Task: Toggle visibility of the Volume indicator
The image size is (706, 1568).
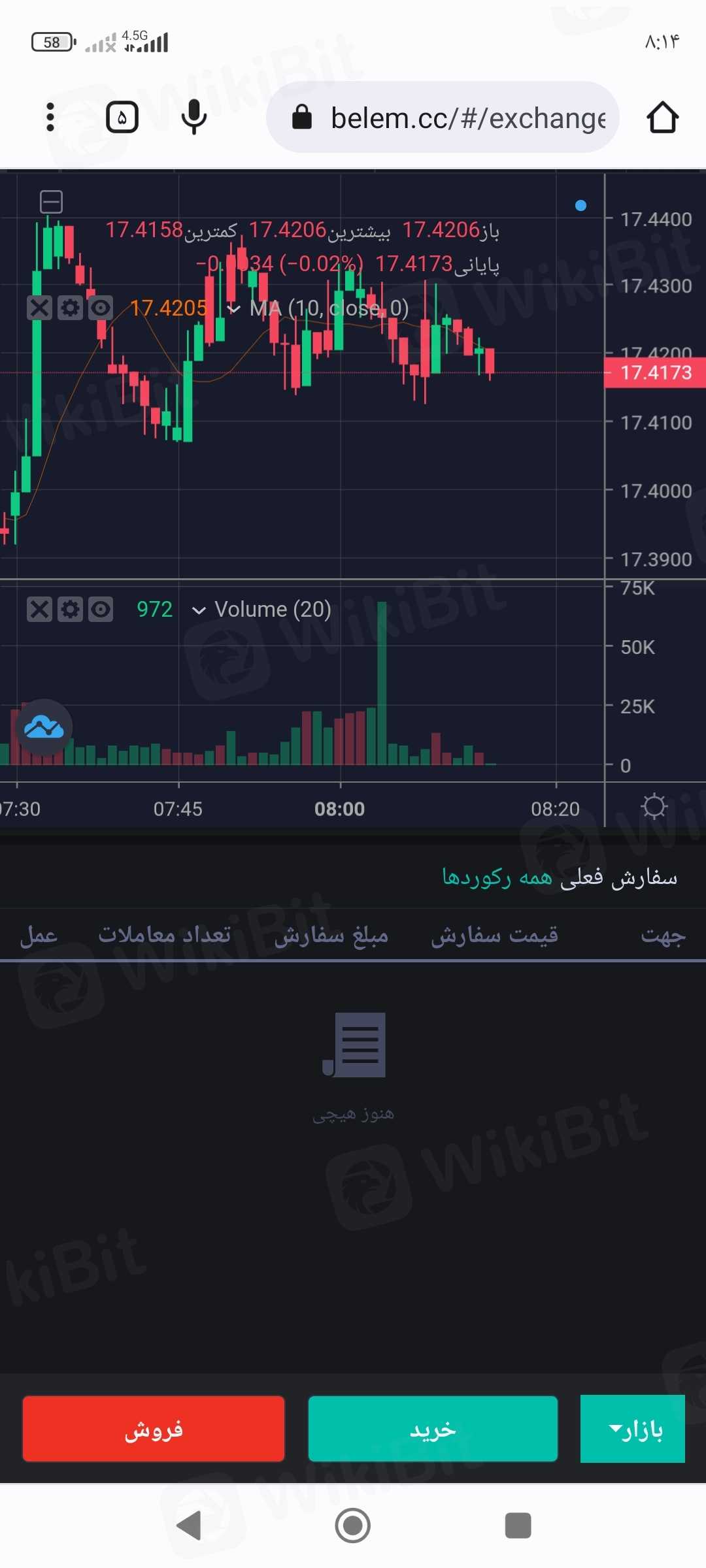Action: 101,610
